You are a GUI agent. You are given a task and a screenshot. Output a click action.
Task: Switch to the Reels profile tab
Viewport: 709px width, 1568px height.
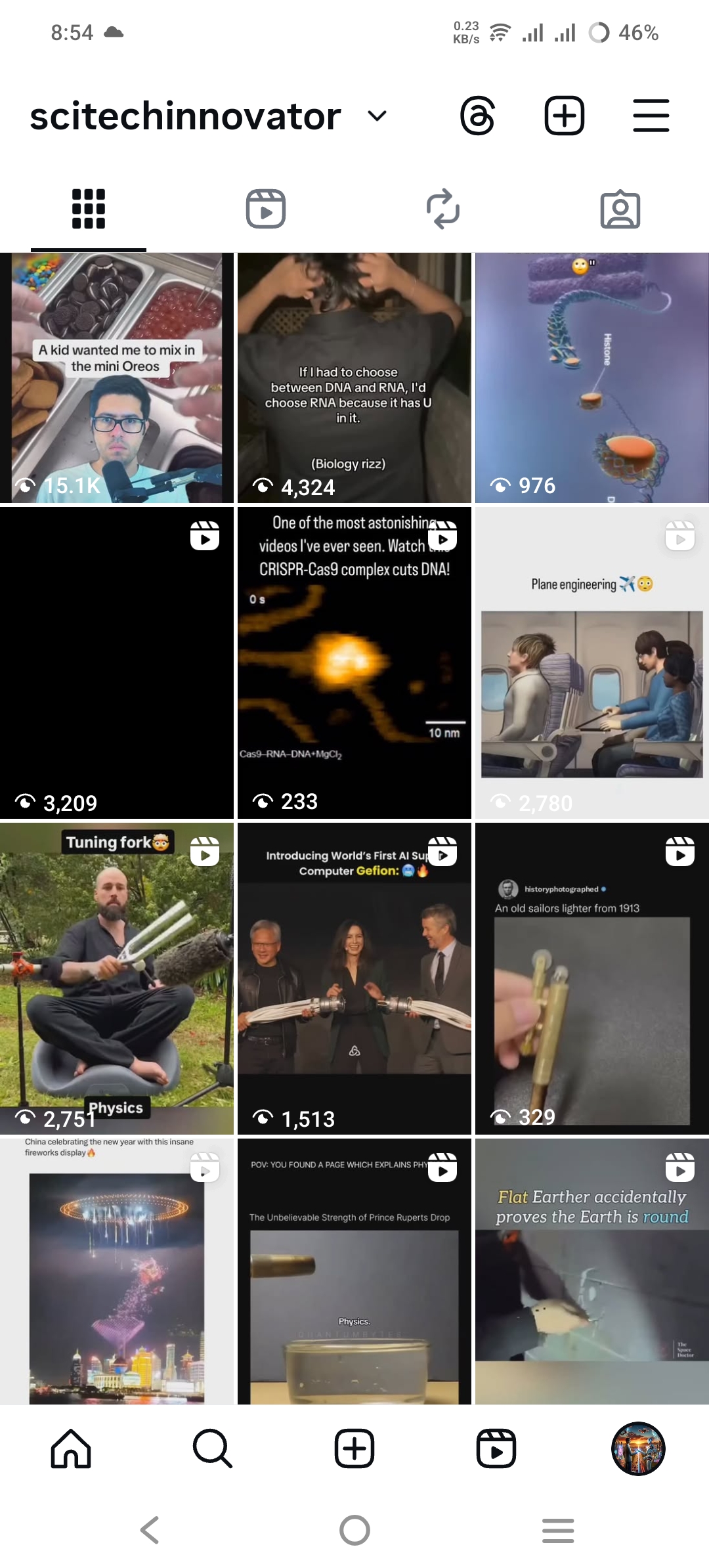(x=266, y=209)
